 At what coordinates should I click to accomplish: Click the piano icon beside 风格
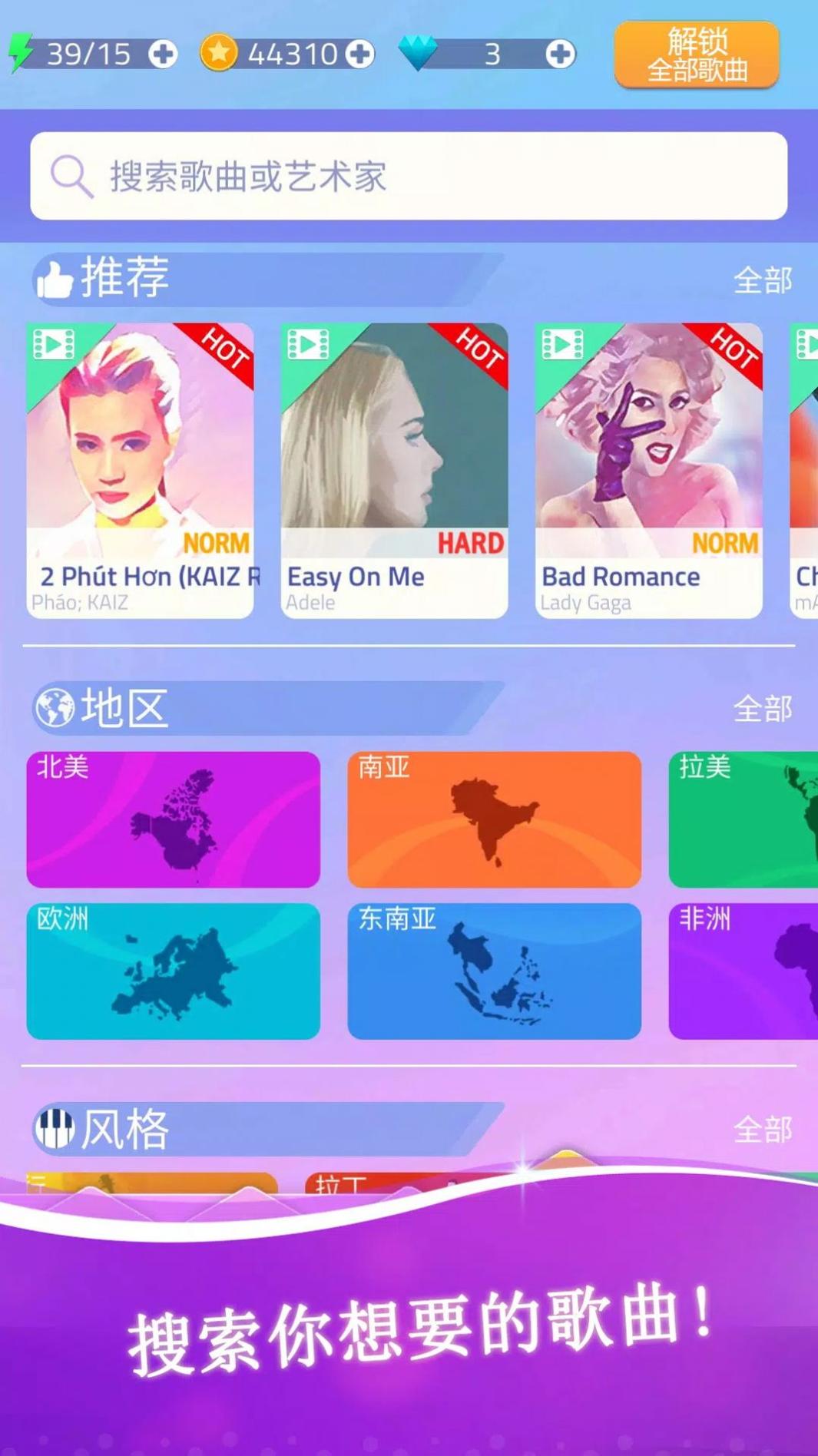tap(55, 1126)
